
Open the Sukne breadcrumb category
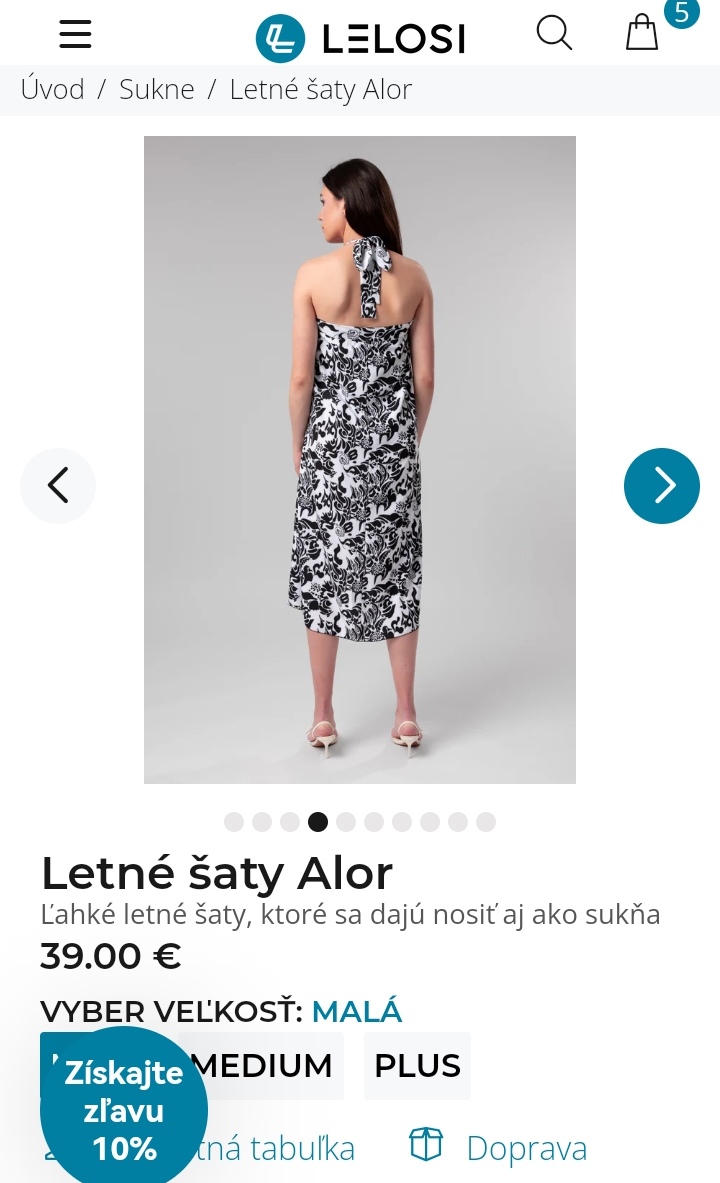point(157,90)
